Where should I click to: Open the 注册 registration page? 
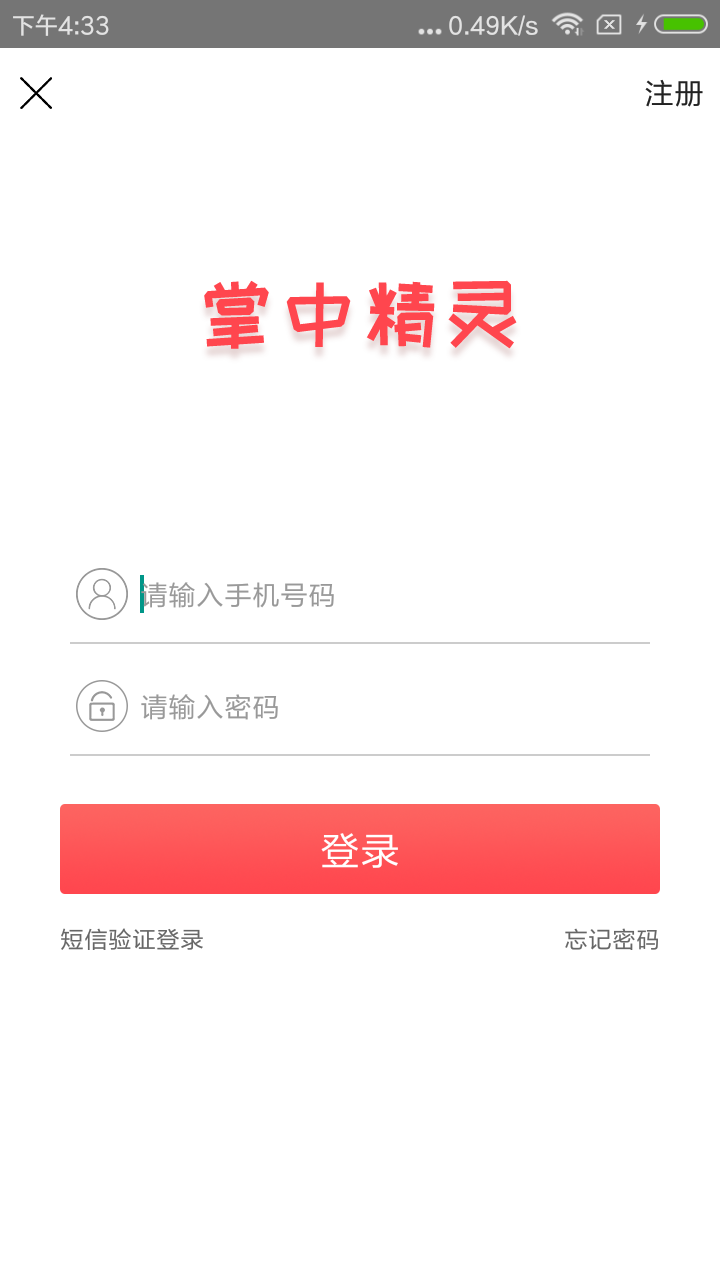click(673, 94)
